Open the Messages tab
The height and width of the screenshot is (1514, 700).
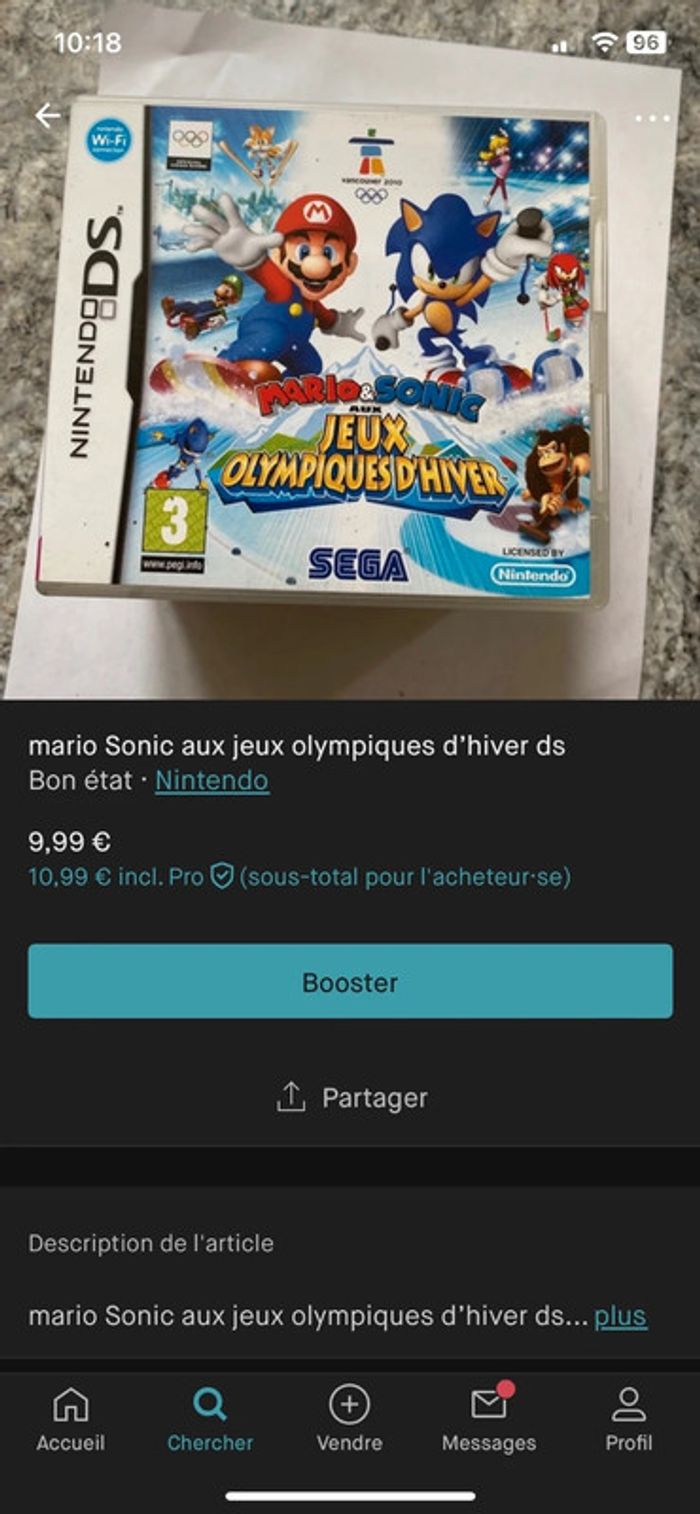[489, 1419]
